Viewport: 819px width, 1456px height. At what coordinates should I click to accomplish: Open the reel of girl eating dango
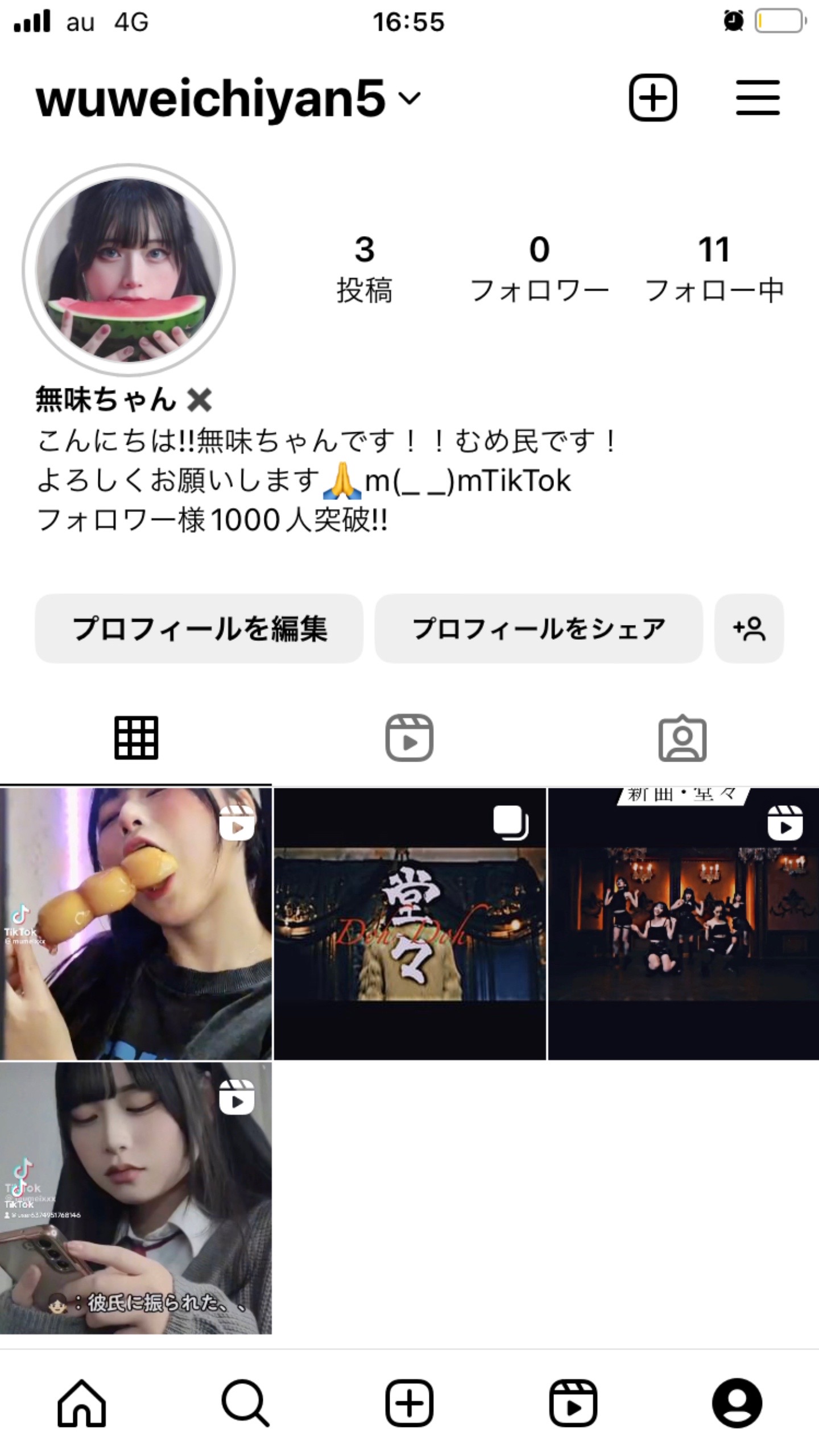point(135,923)
